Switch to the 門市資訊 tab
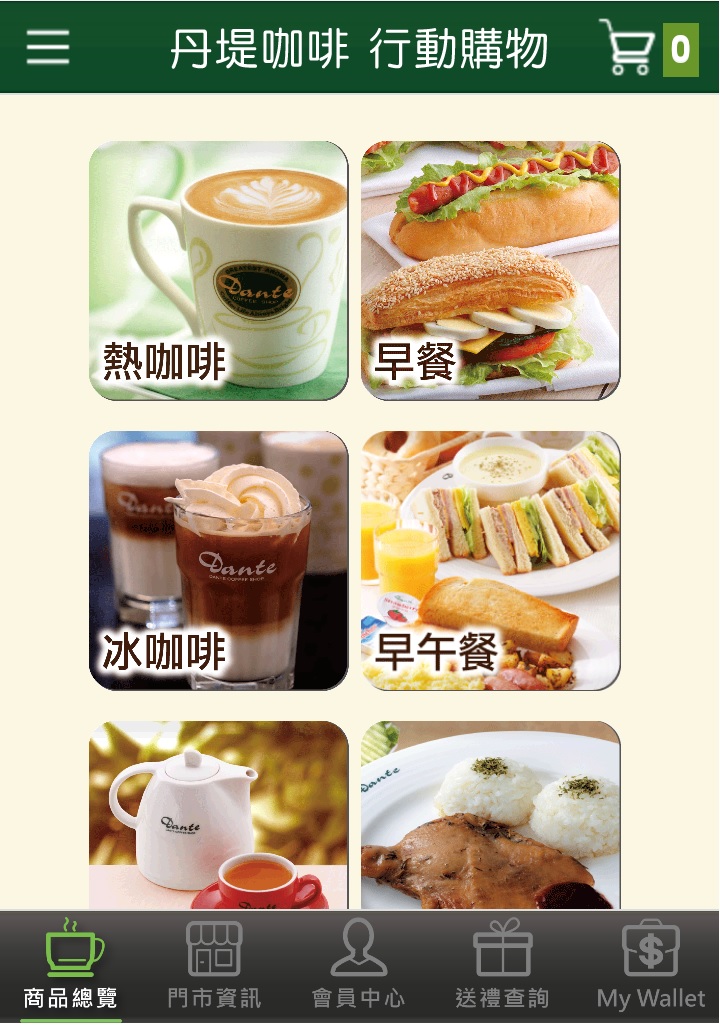The image size is (720, 1026). (x=215, y=967)
